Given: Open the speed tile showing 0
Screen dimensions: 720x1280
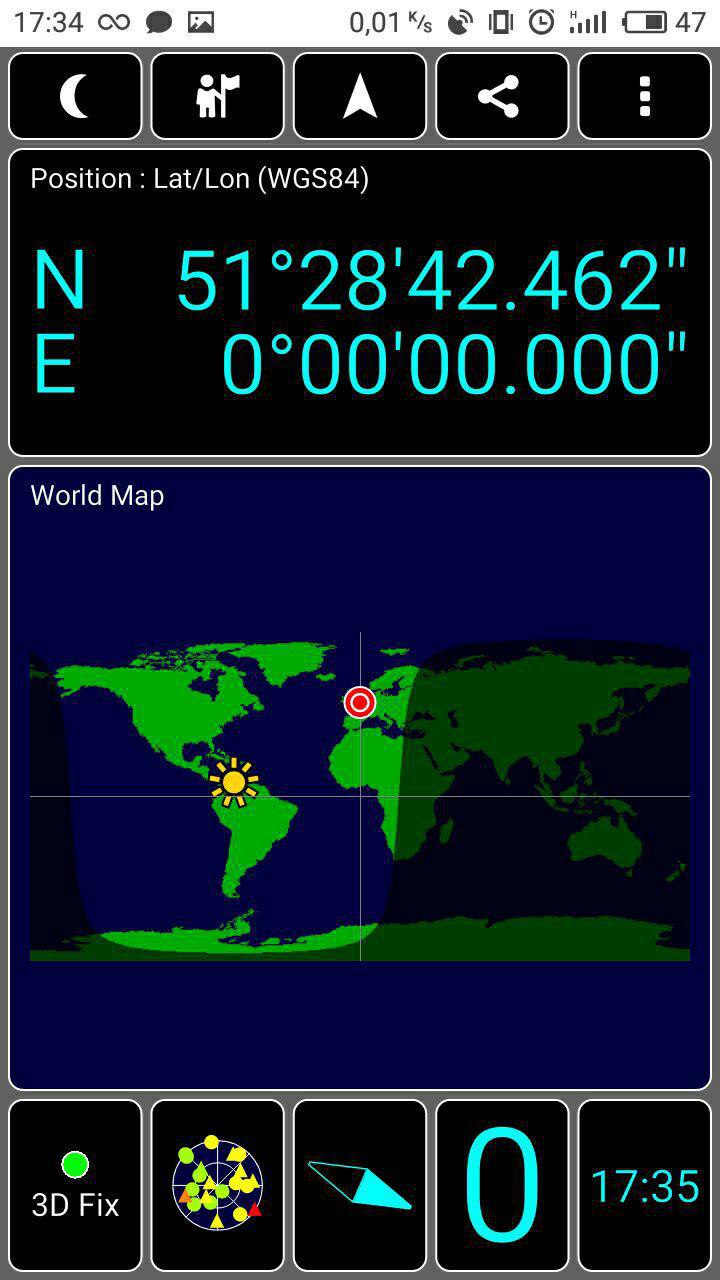Looking at the screenshot, I should click(502, 1185).
